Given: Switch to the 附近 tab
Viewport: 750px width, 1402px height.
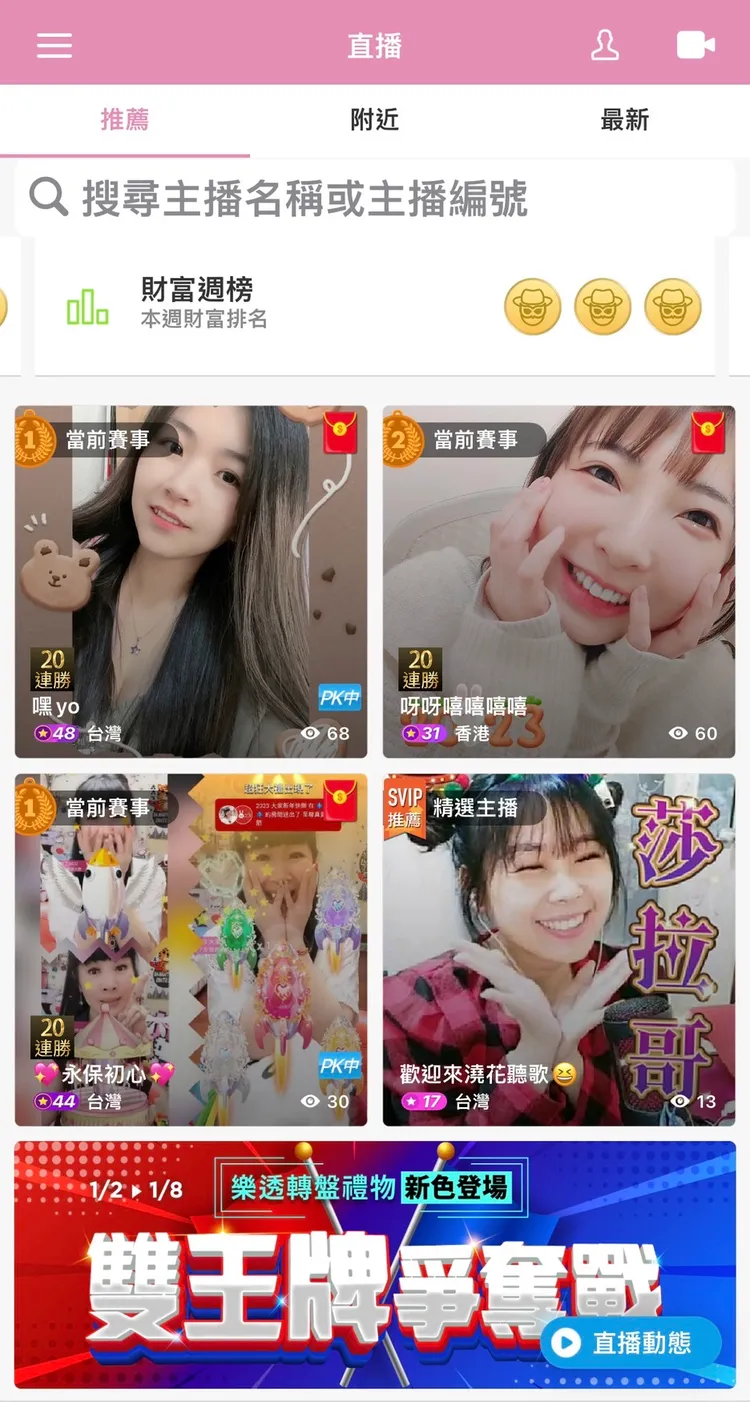Looking at the screenshot, I should pyautogui.click(x=375, y=120).
